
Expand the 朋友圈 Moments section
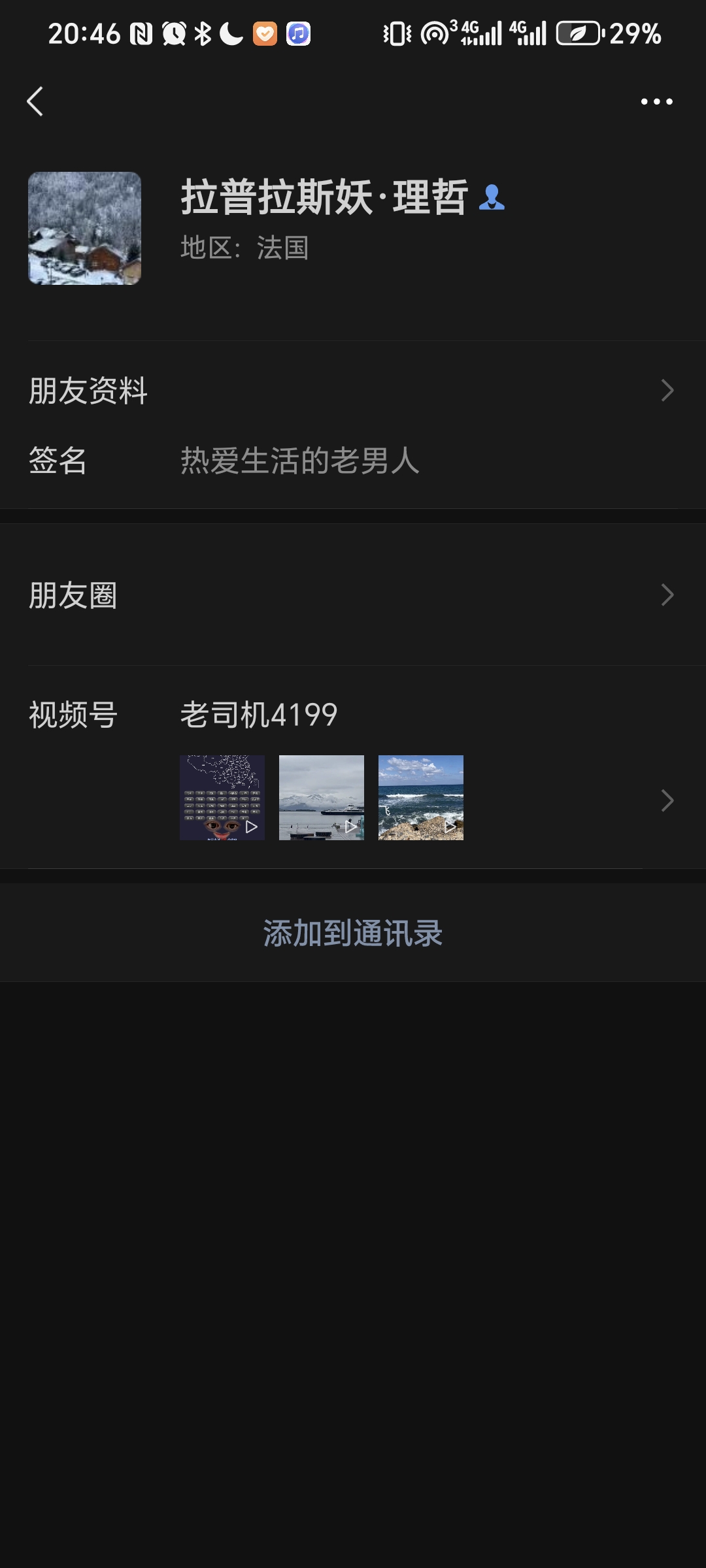[353, 595]
